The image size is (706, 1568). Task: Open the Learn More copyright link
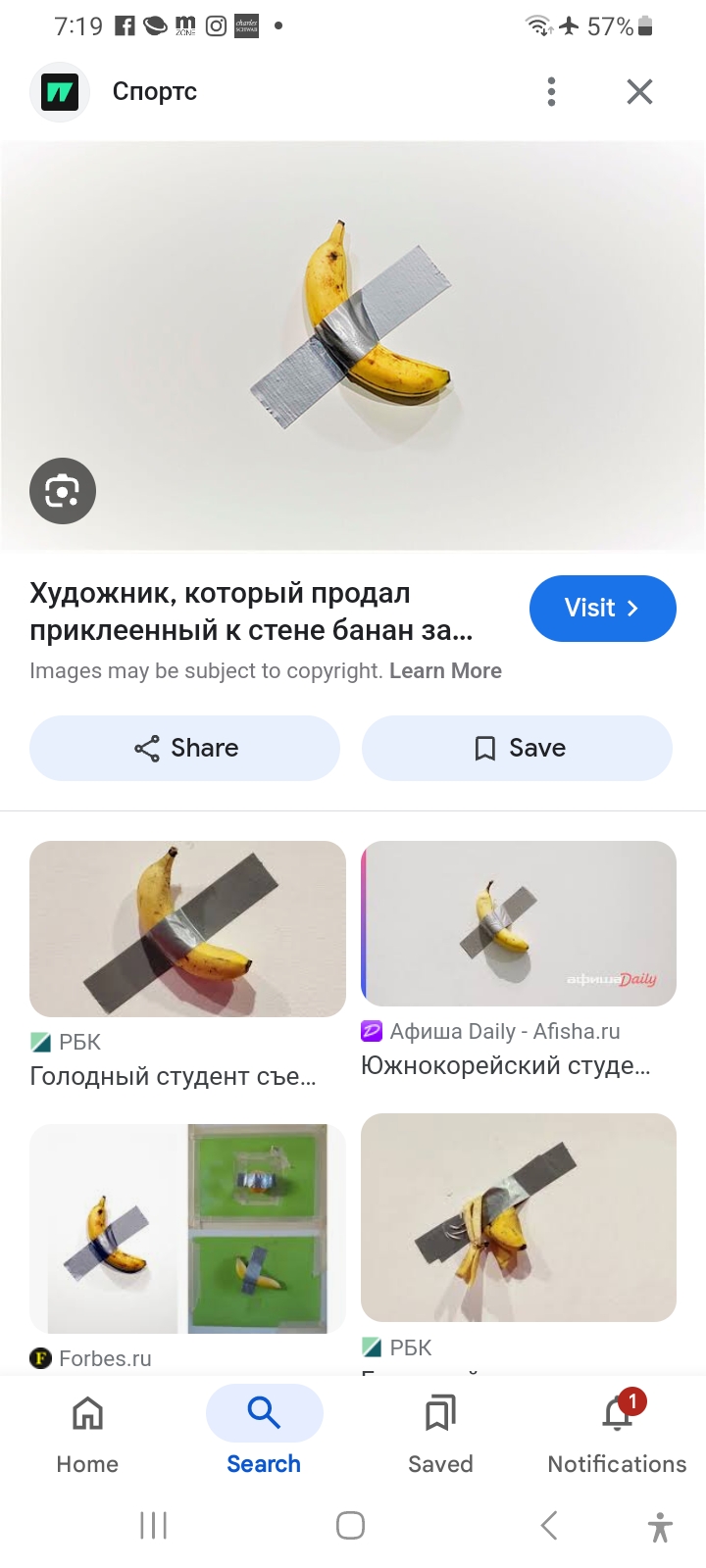tap(445, 671)
